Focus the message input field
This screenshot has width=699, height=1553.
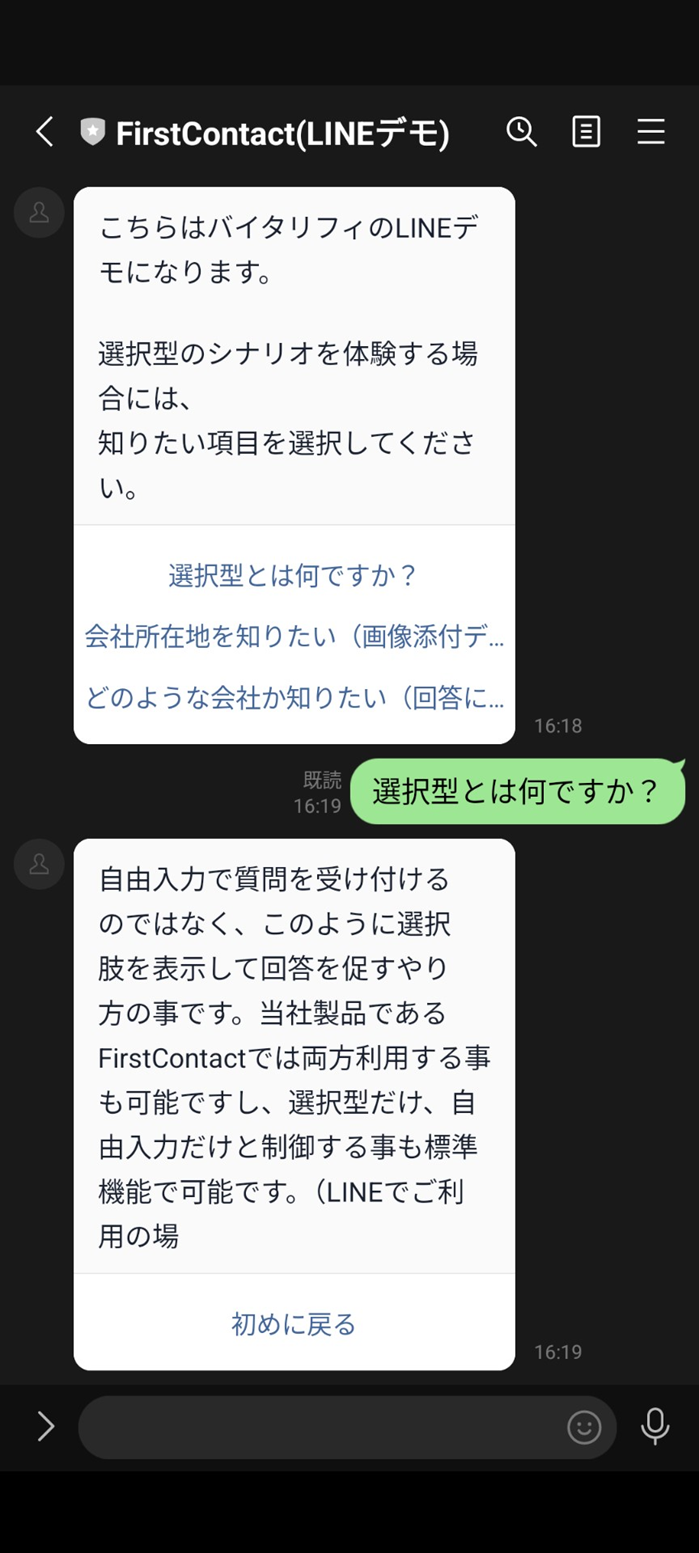(320, 1427)
